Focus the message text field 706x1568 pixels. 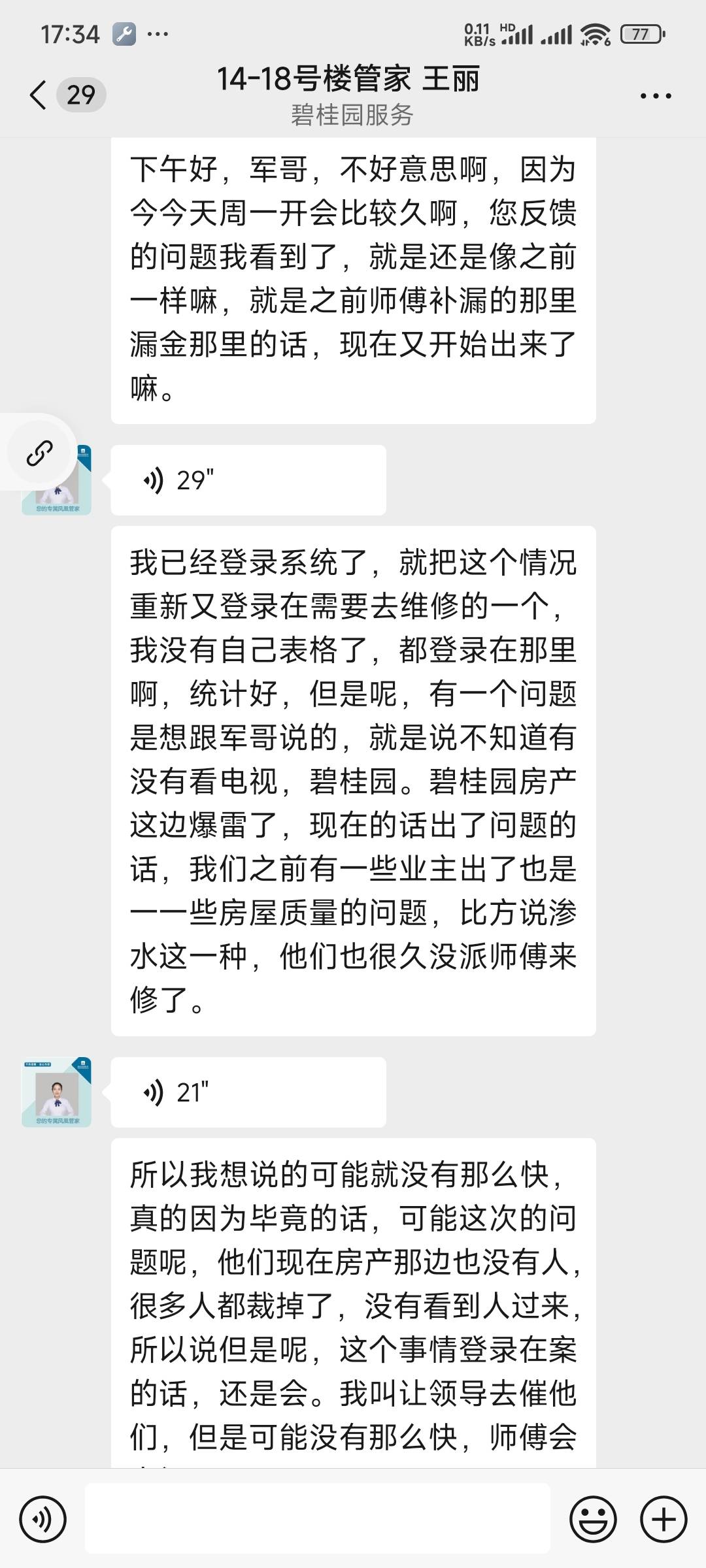(318, 1520)
